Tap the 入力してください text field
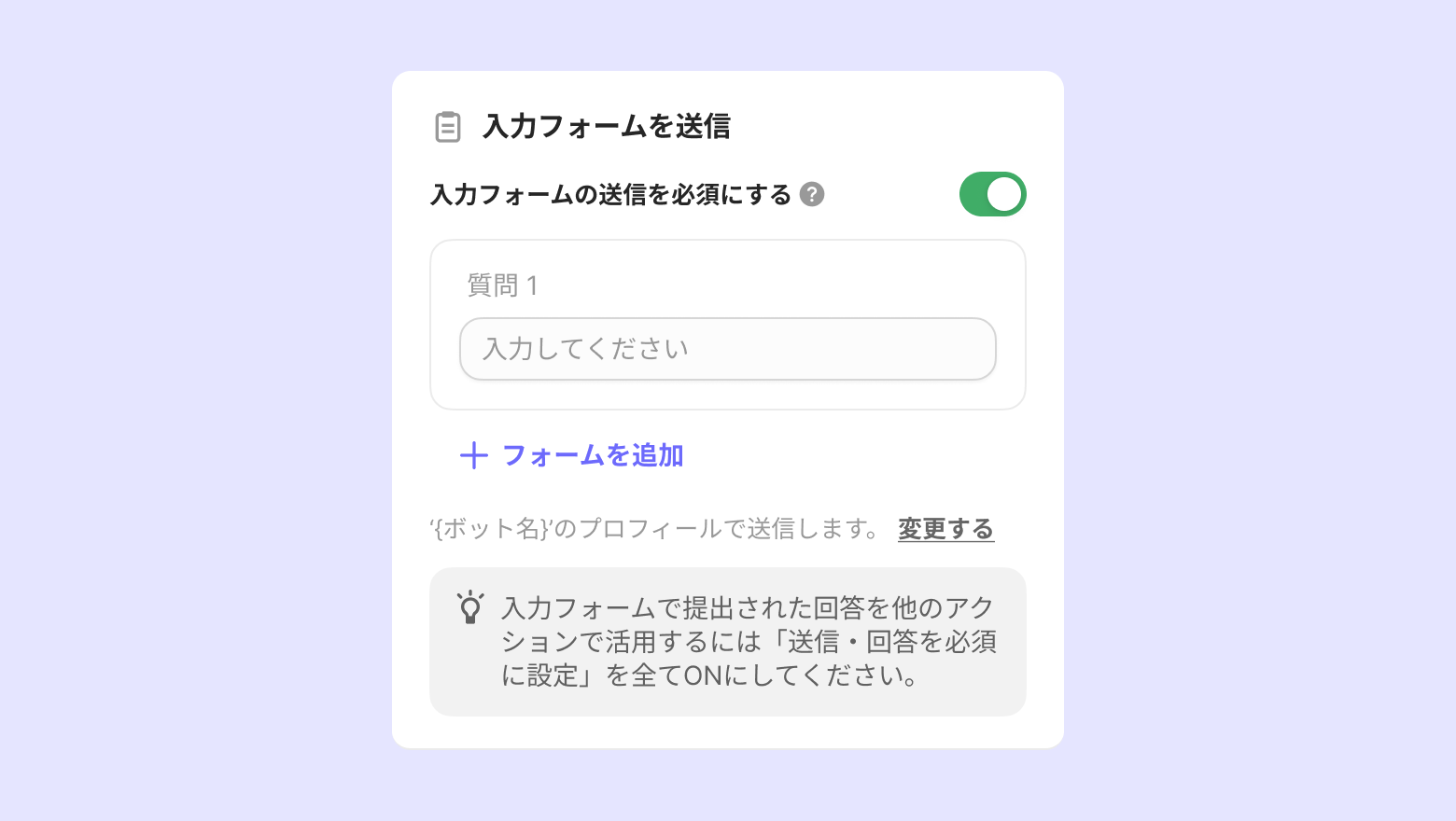This screenshot has height=821, width=1456. click(x=727, y=349)
